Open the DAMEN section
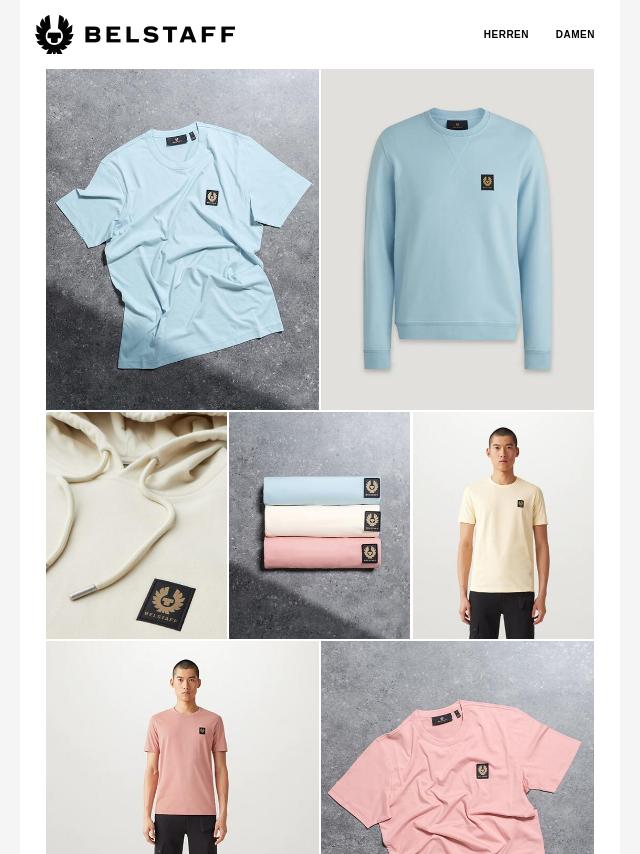The width and height of the screenshot is (640, 854). click(x=575, y=34)
